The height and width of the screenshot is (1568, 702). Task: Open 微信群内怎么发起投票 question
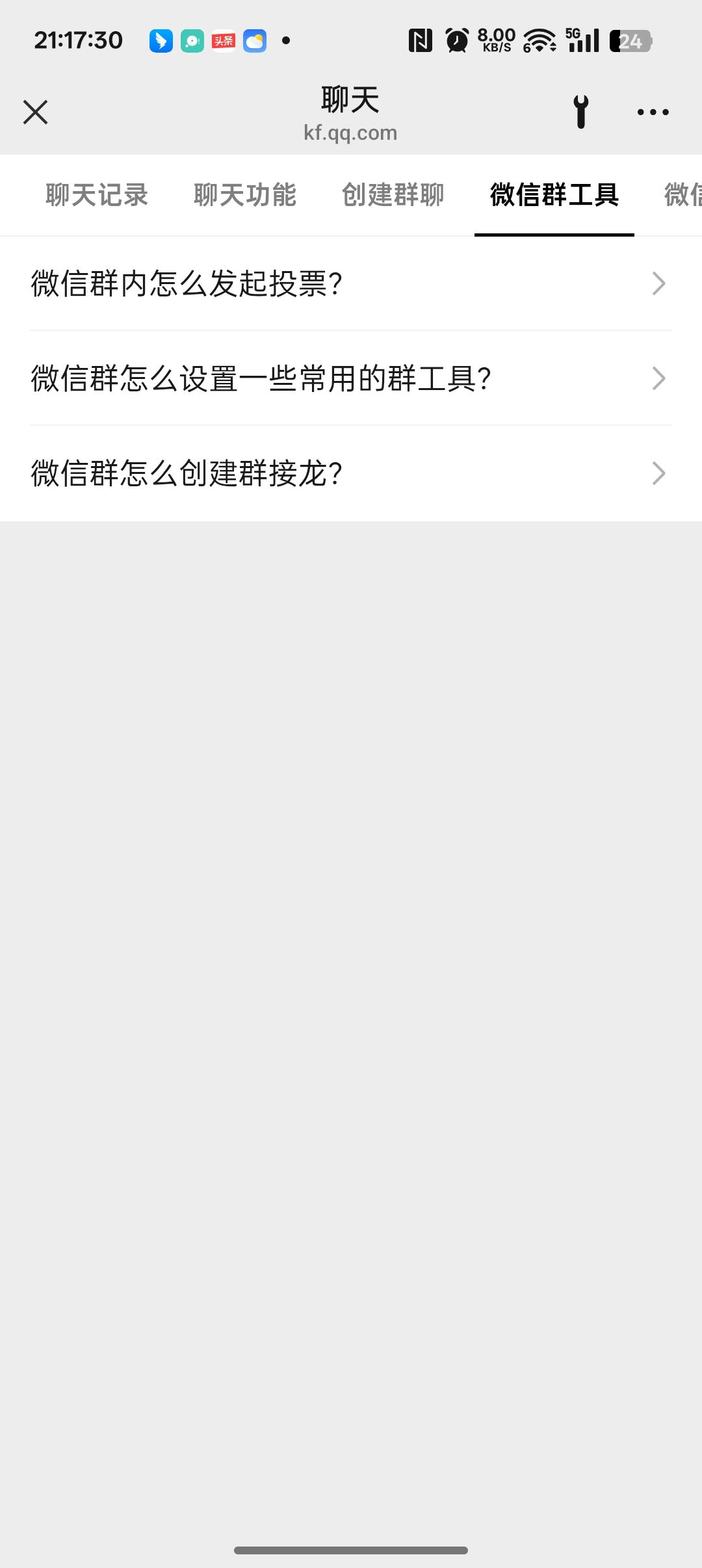pyautogui.click(x=351, y=283)
